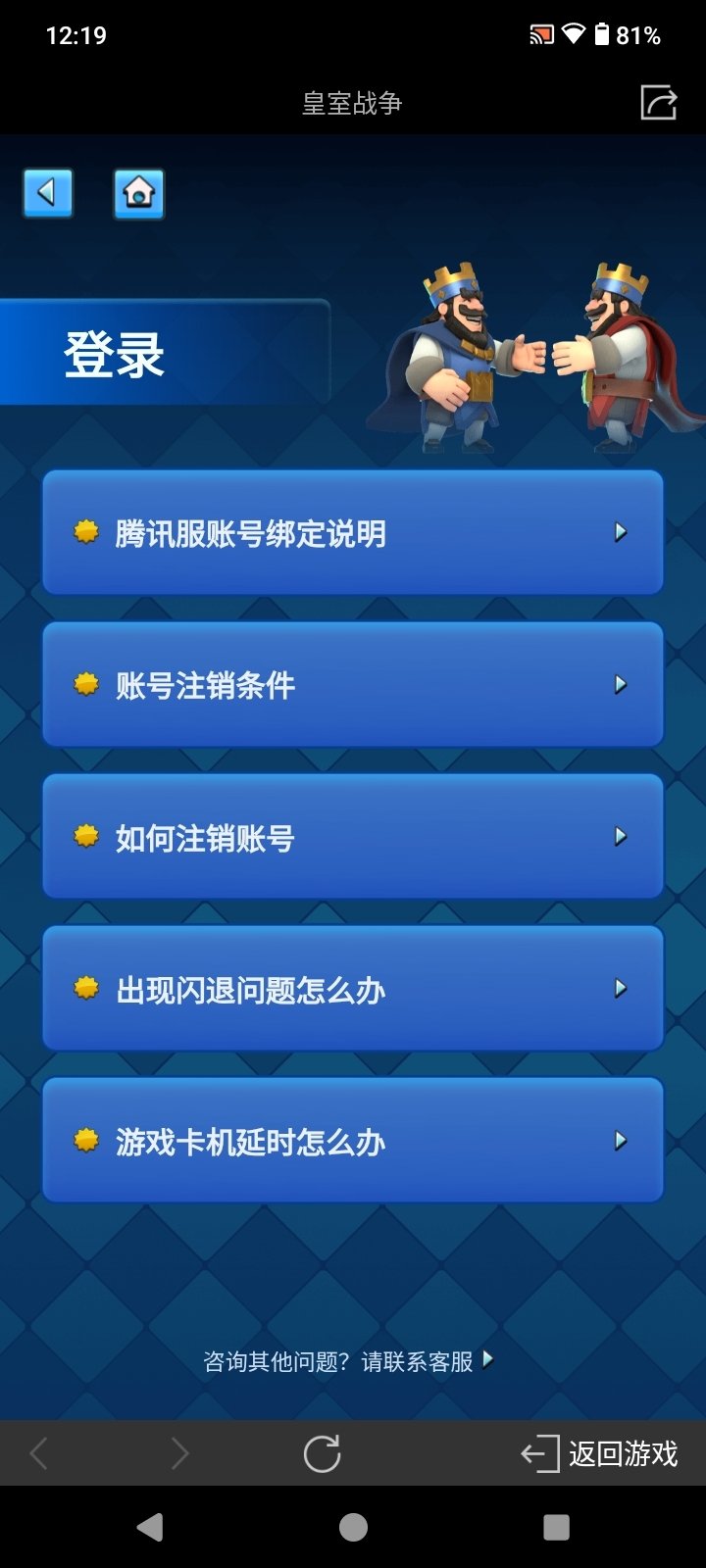
Task: Tap the browser back arrow in bottom toolbar
Action: pyautogui.click(x=39, y=1453)
